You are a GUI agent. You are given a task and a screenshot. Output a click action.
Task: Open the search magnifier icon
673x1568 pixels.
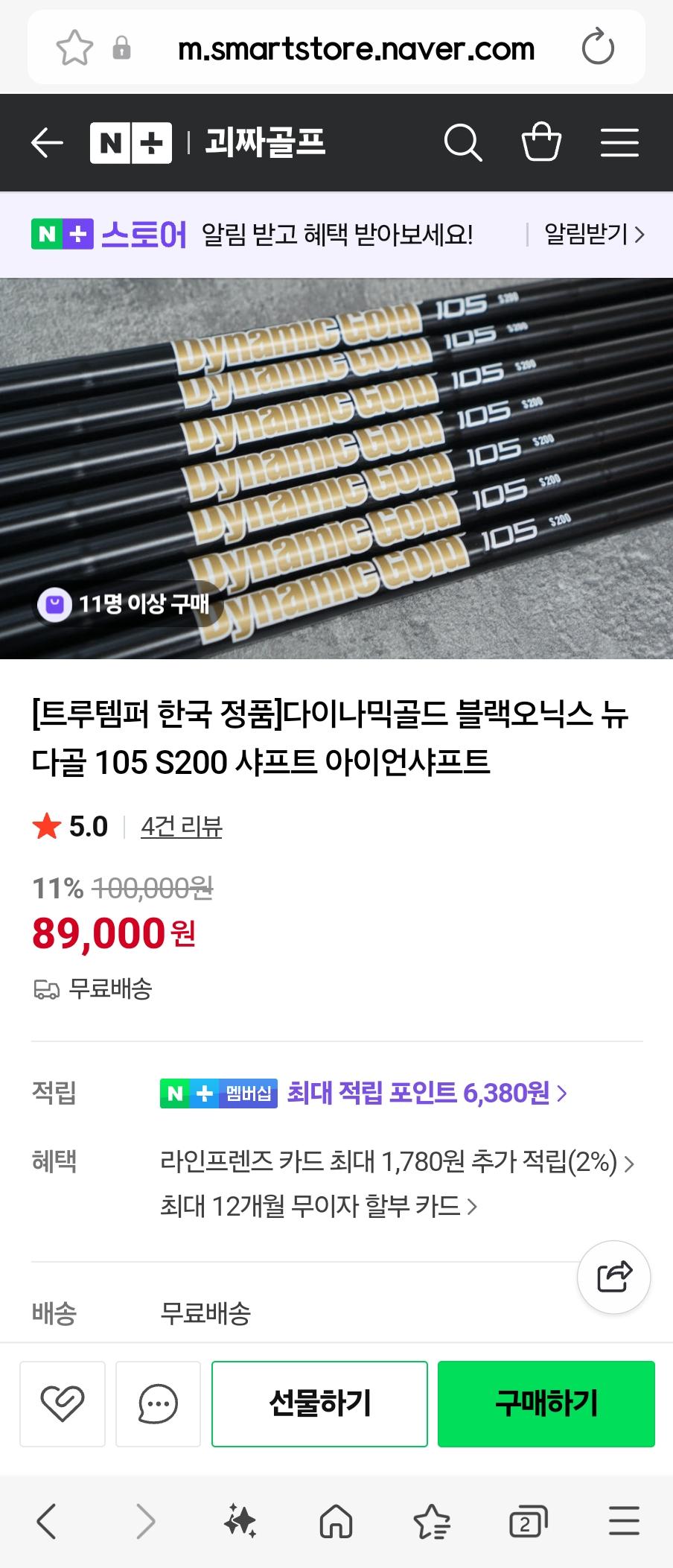(x=462, y=142)
